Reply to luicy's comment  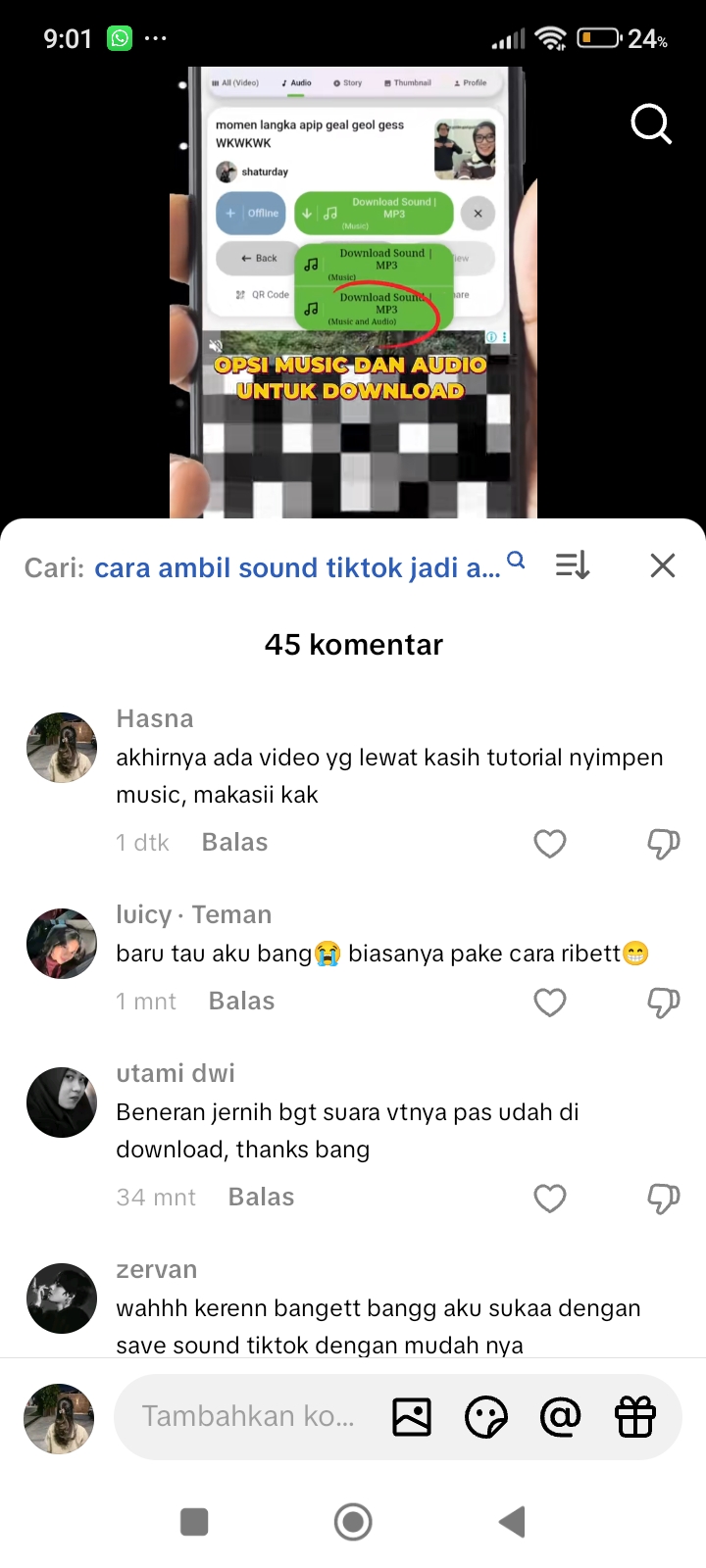[241, 1002]
